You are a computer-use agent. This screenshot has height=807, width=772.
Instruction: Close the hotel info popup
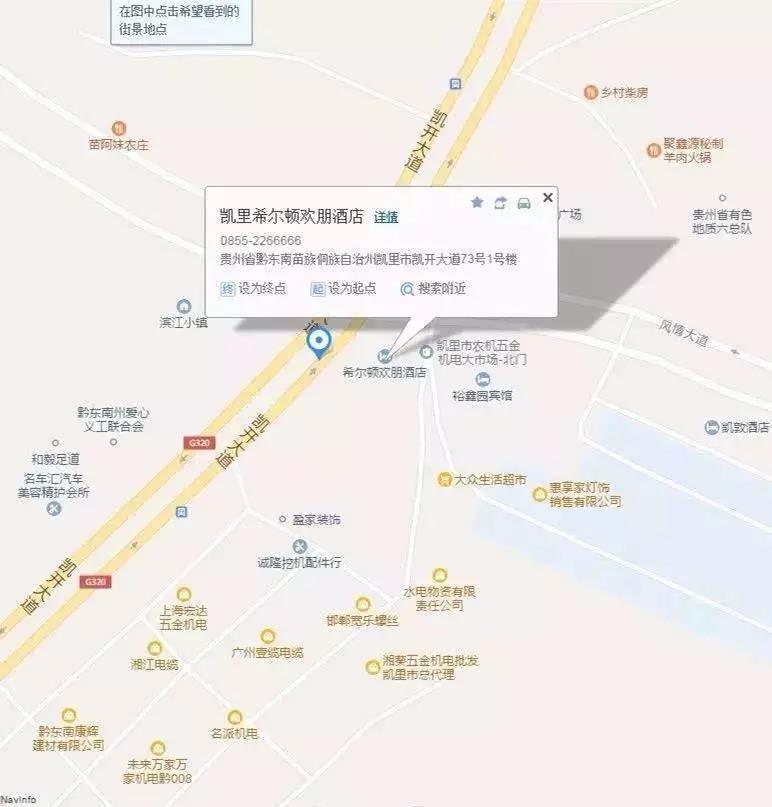(547, 198)
